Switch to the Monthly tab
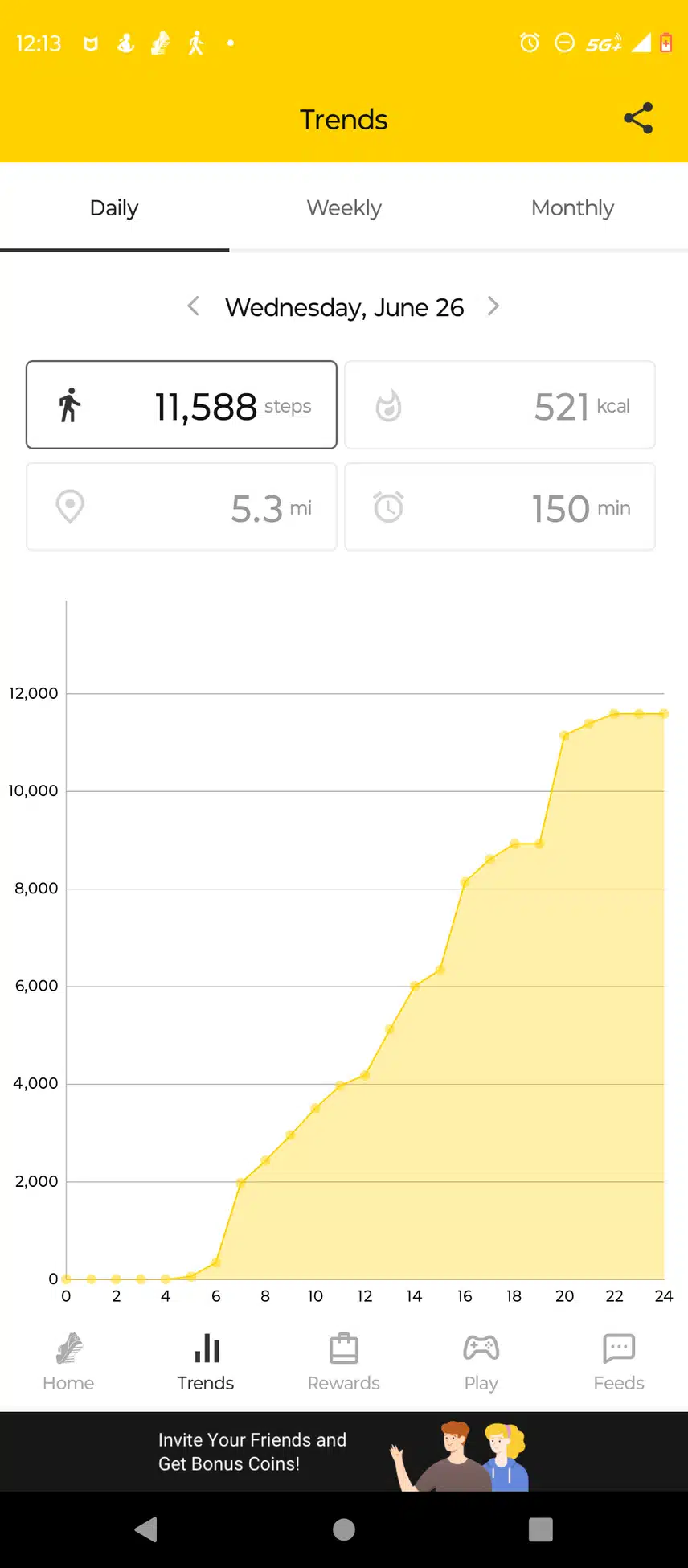This screenshot has width=688, height=1568. (x=572, y=208)
